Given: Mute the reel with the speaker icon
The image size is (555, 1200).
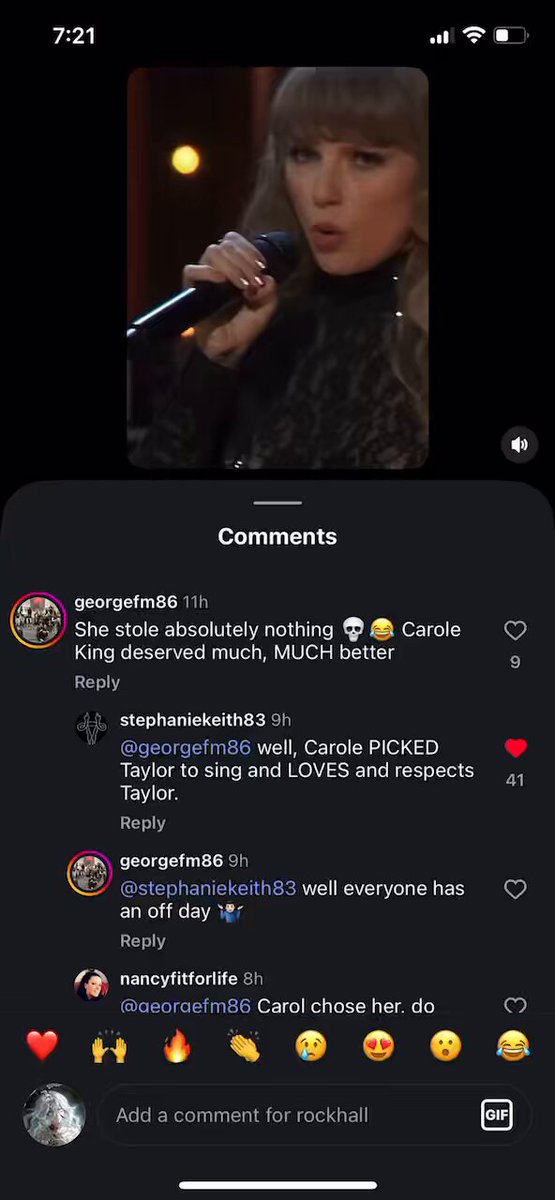Looking at the screenshot, I should tap(519, 445).
